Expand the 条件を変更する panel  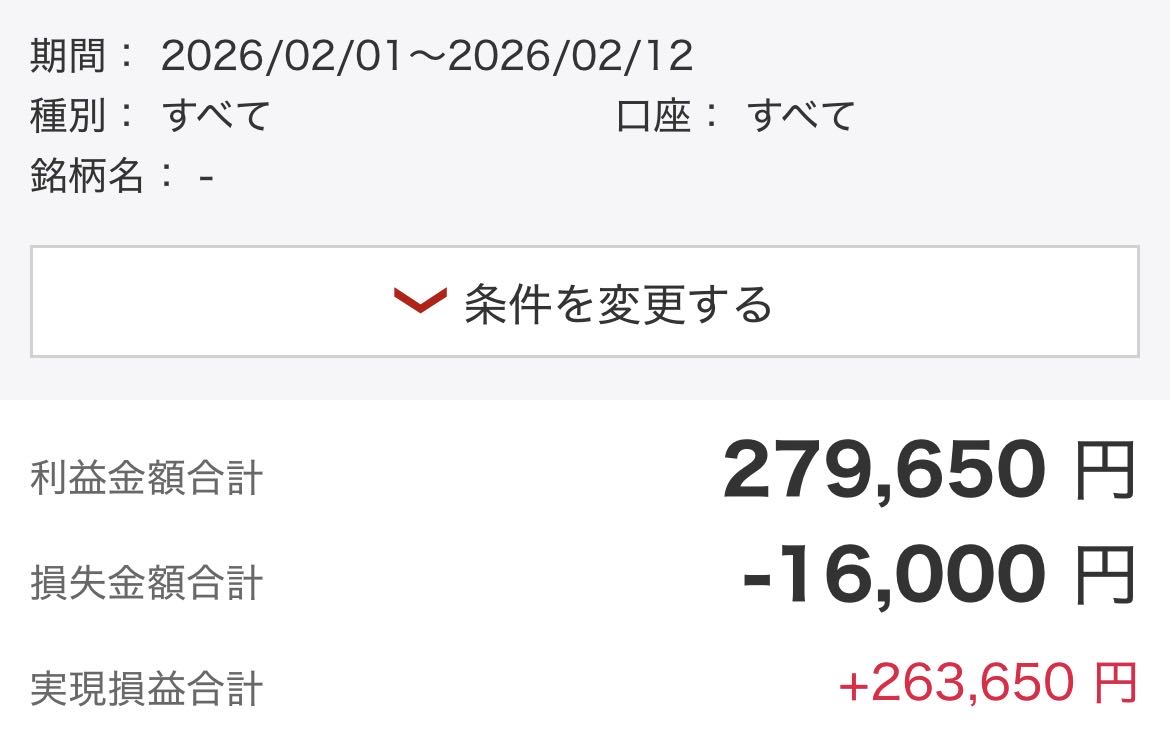coord(584,302)
